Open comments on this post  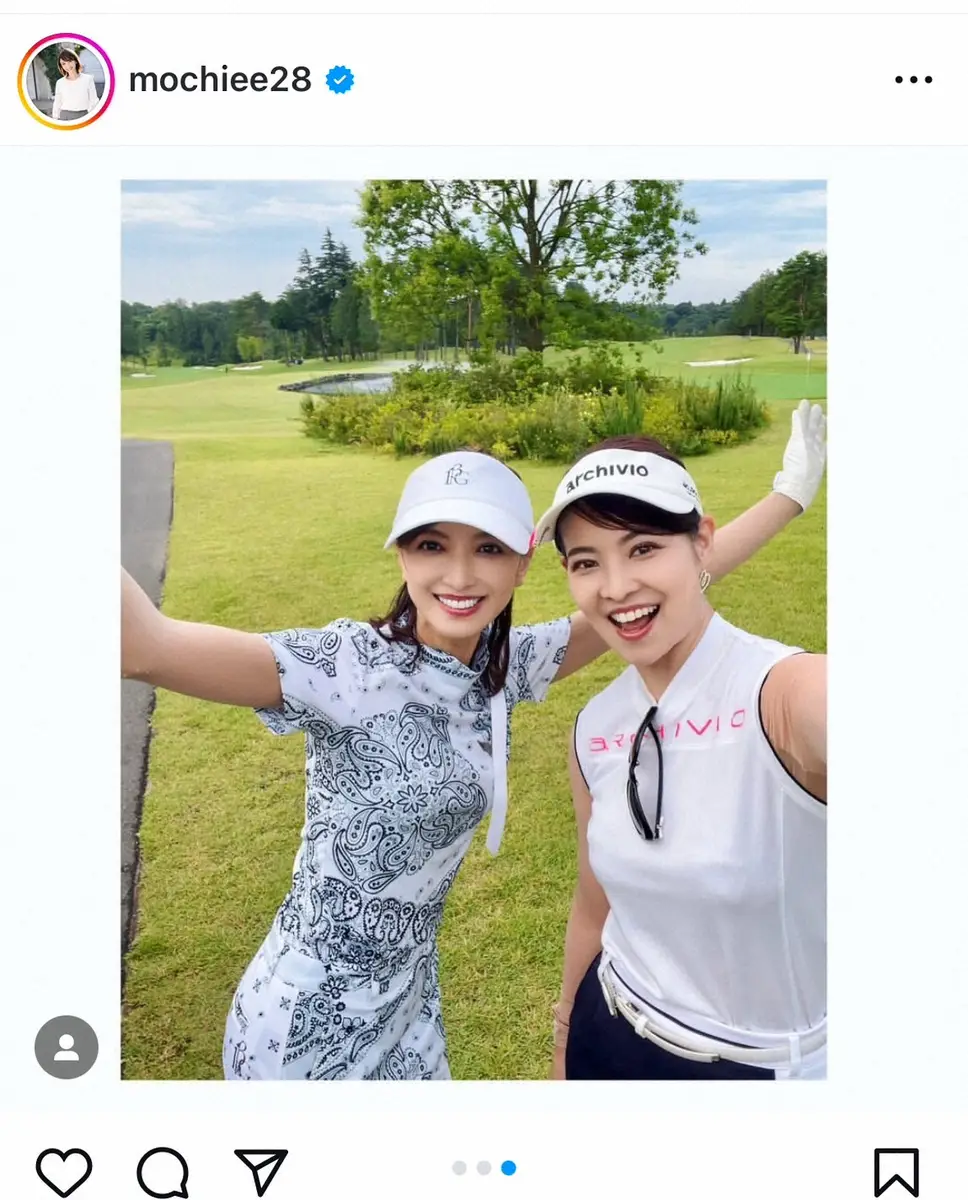point(162,1171)
